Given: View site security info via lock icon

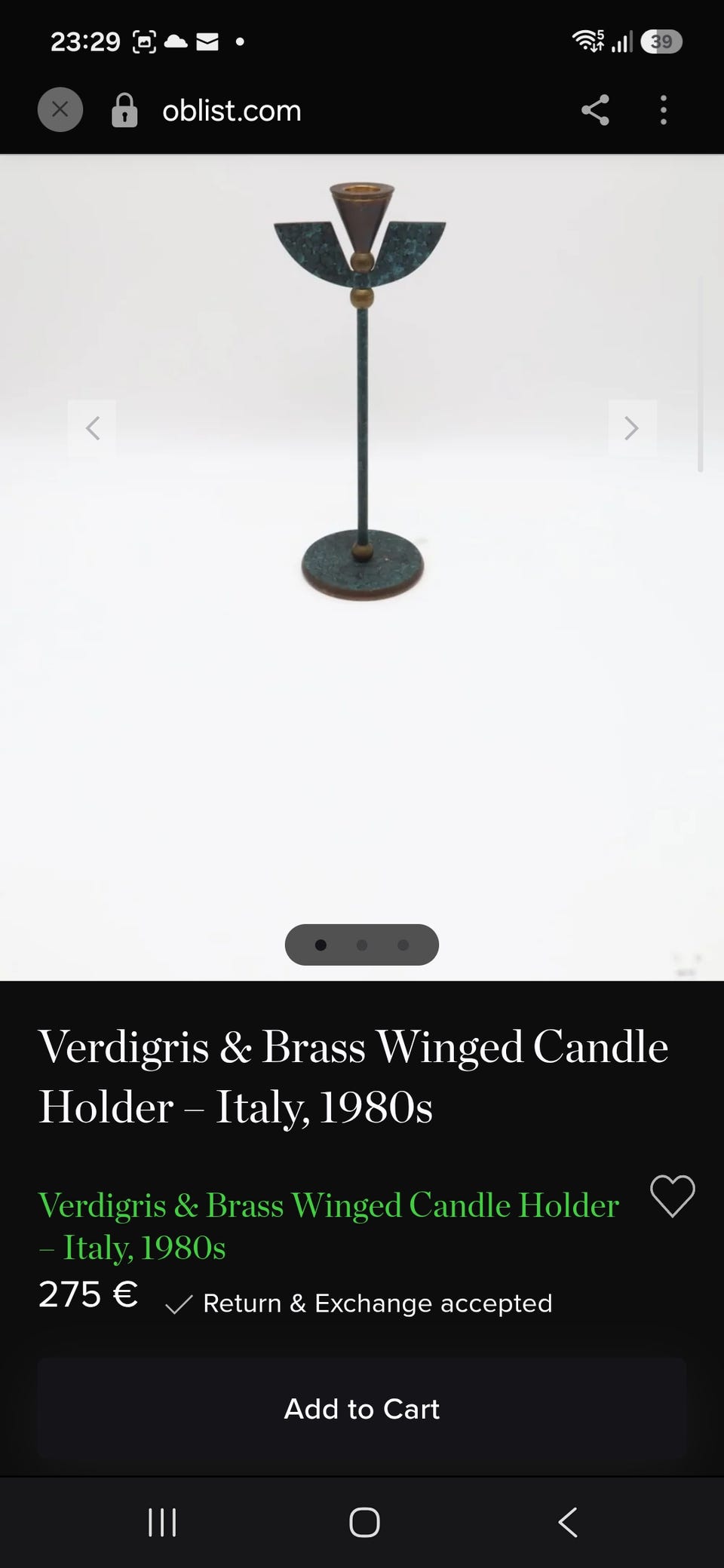Looking at the screenshot, I should point(124,111).
